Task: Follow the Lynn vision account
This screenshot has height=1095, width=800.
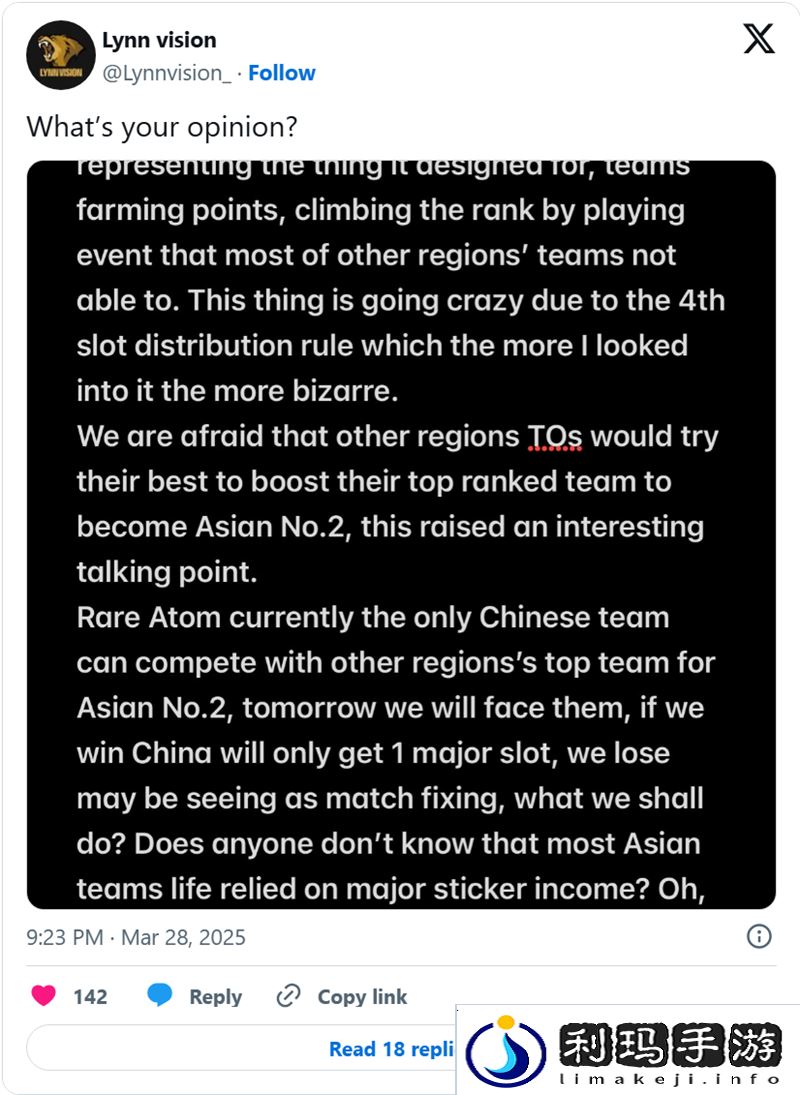Action: click(281, 73)
